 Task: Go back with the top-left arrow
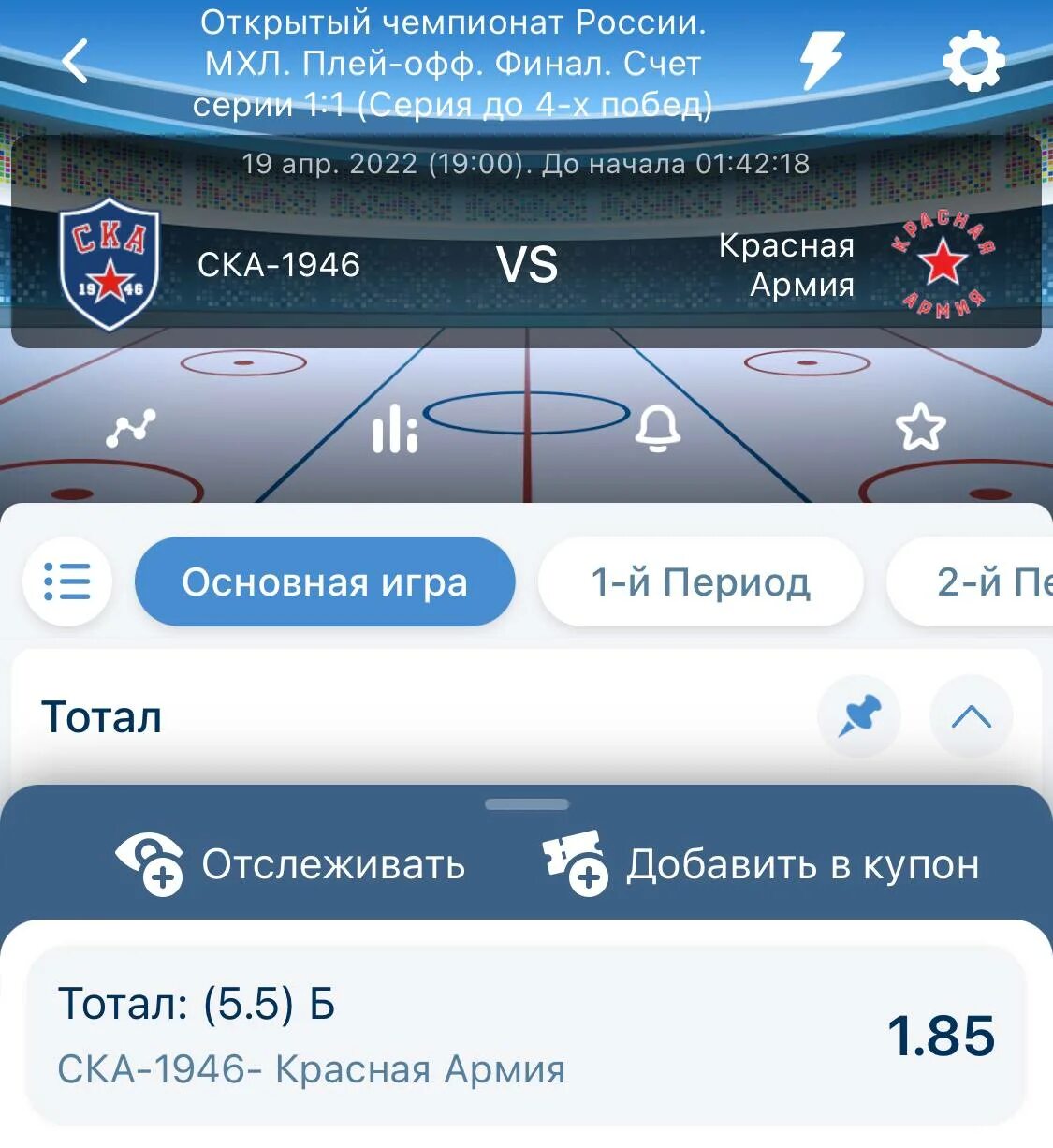(75, 62)
